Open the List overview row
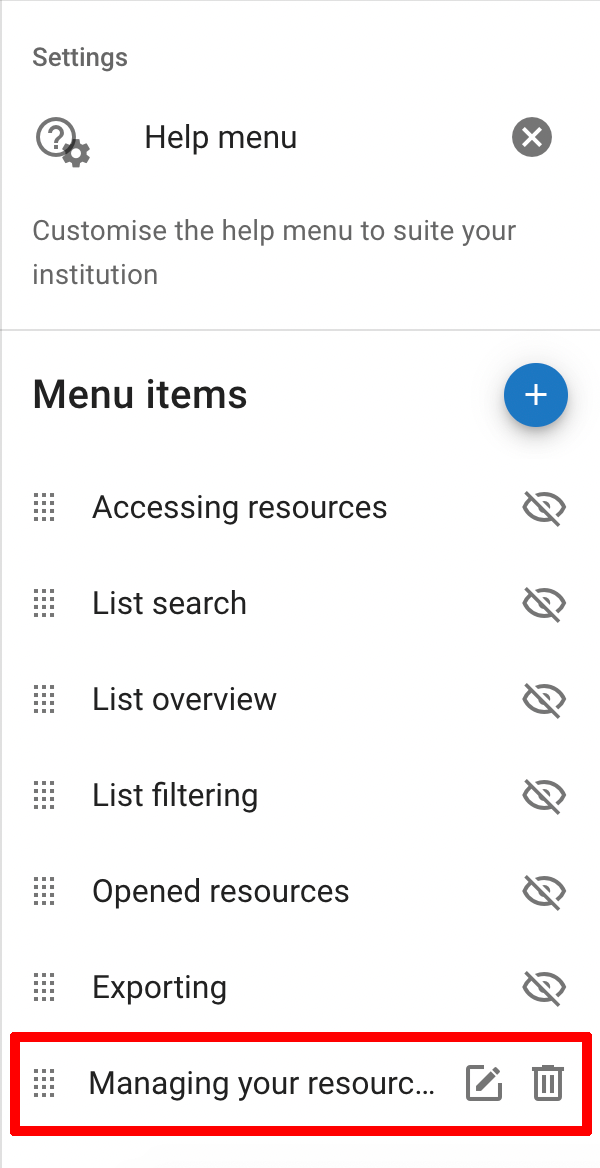The image size is (600, 1168). coord(184,700)
